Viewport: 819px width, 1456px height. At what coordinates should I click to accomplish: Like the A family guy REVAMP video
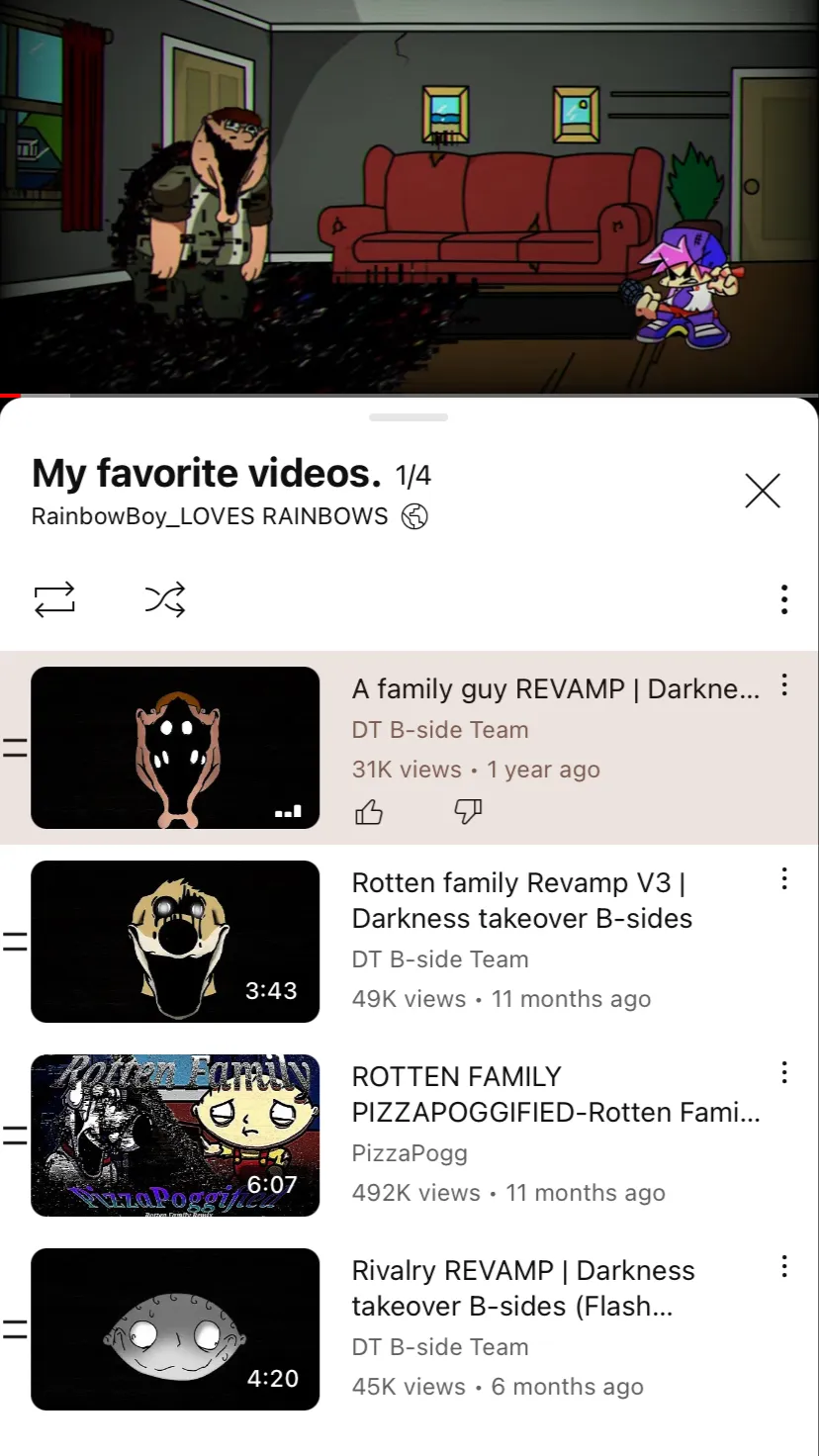point(369,813)
